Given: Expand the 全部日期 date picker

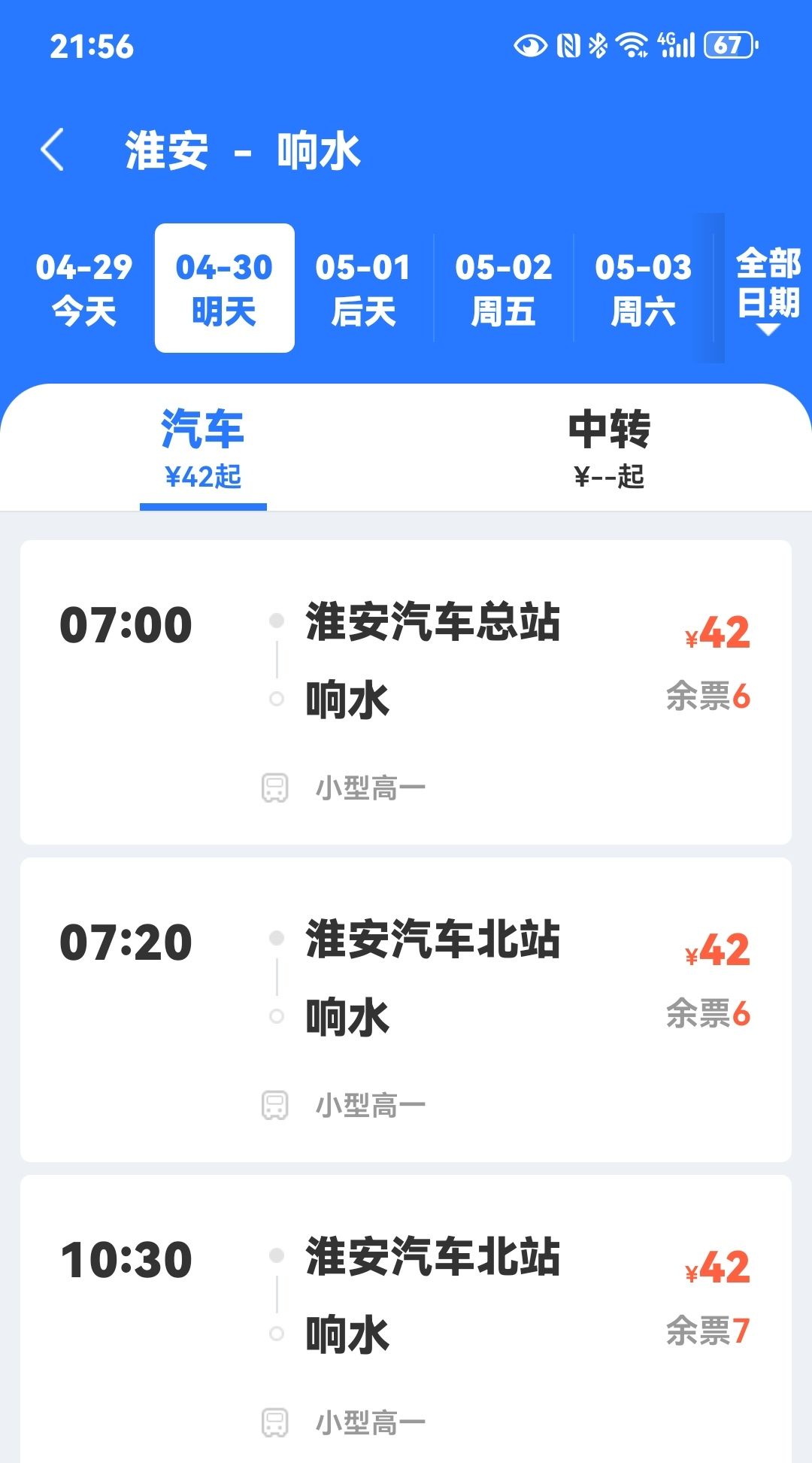Looking at the screenshot, I should pos(768,290).
